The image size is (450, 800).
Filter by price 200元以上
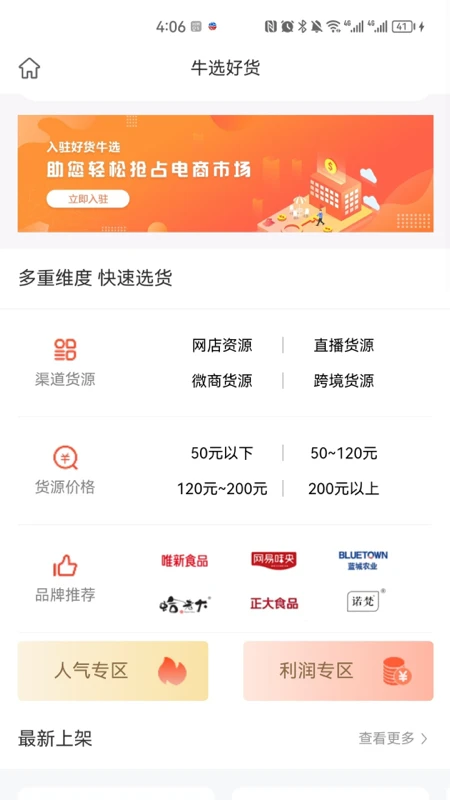coord(343,489)
